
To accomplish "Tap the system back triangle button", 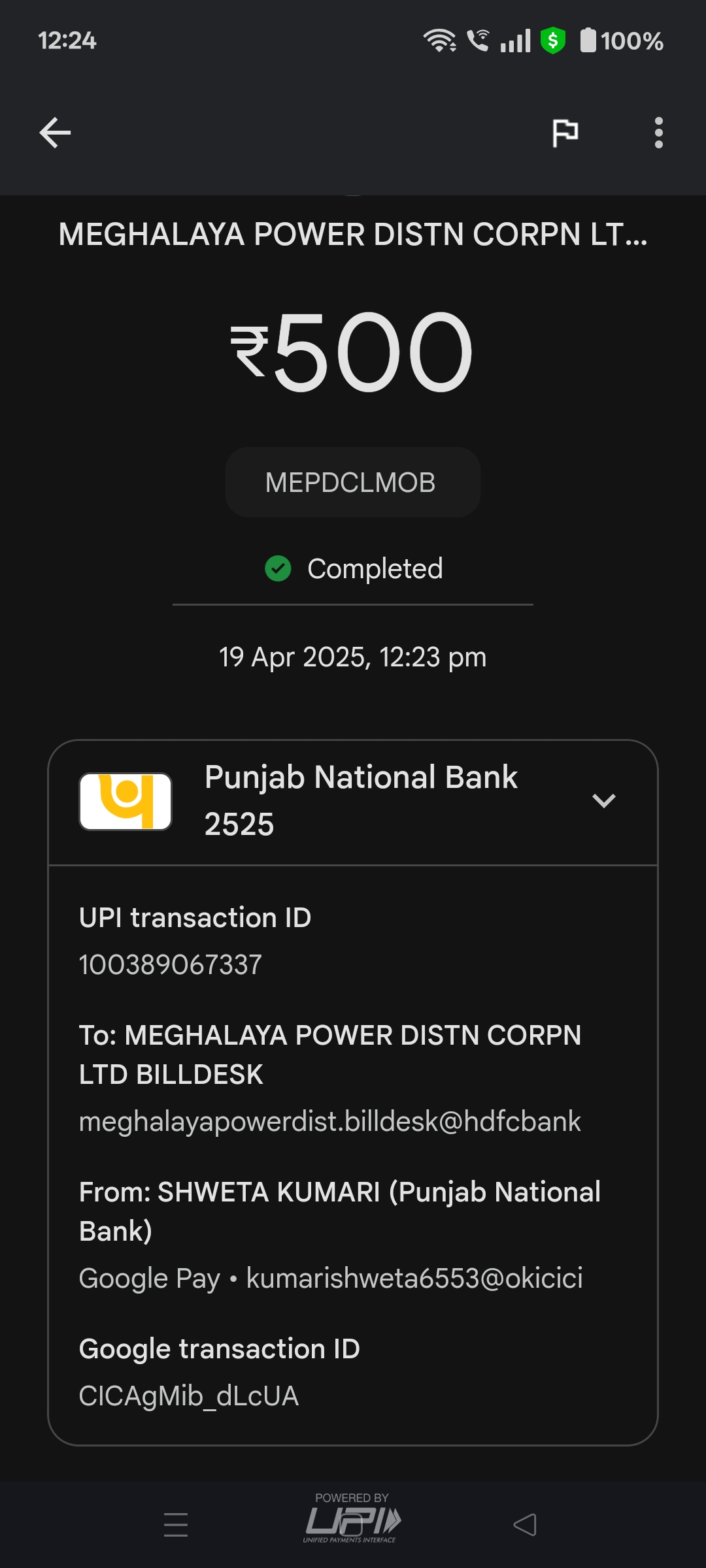I will tap(525, 1525).
